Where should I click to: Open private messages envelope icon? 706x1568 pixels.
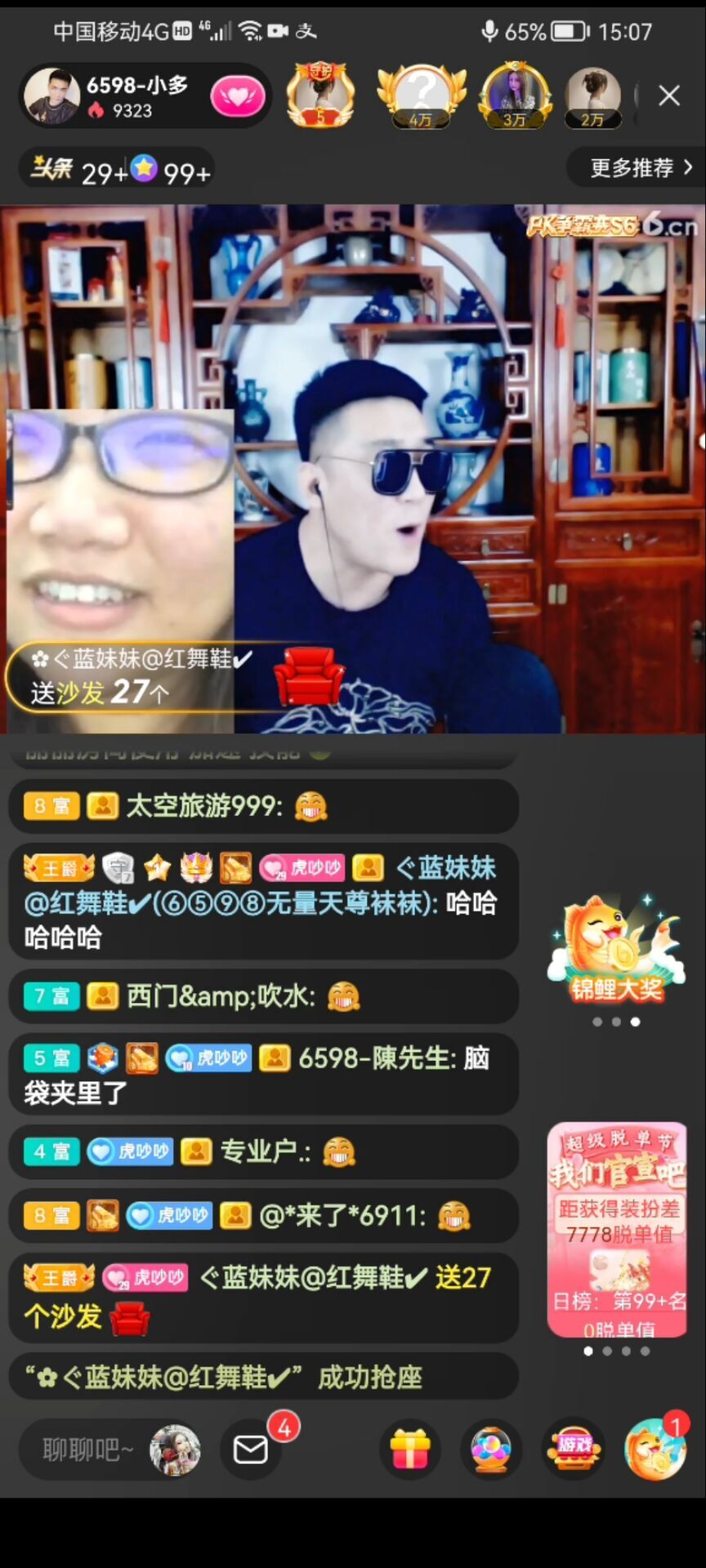(x=251, y=1450)
